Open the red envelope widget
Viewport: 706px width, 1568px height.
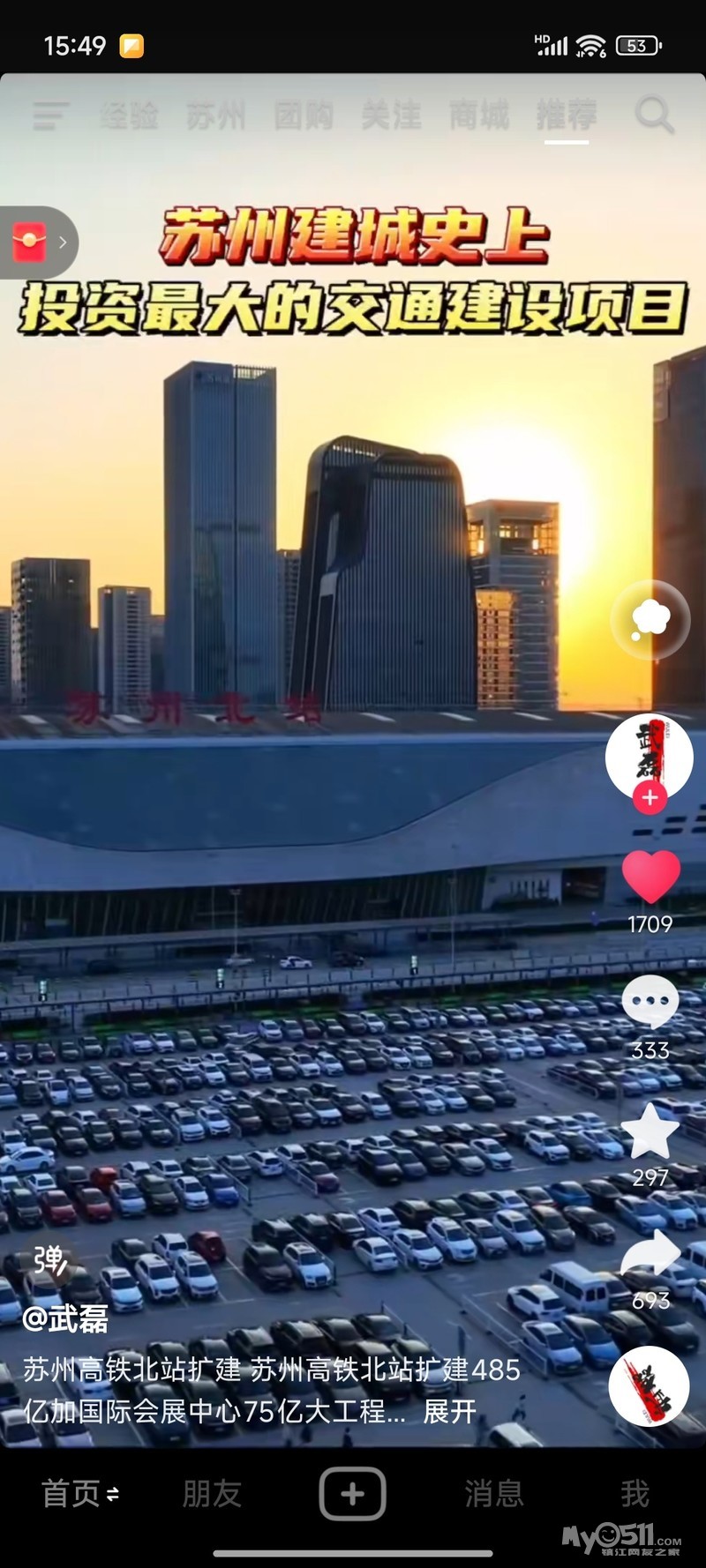point(38,242)
